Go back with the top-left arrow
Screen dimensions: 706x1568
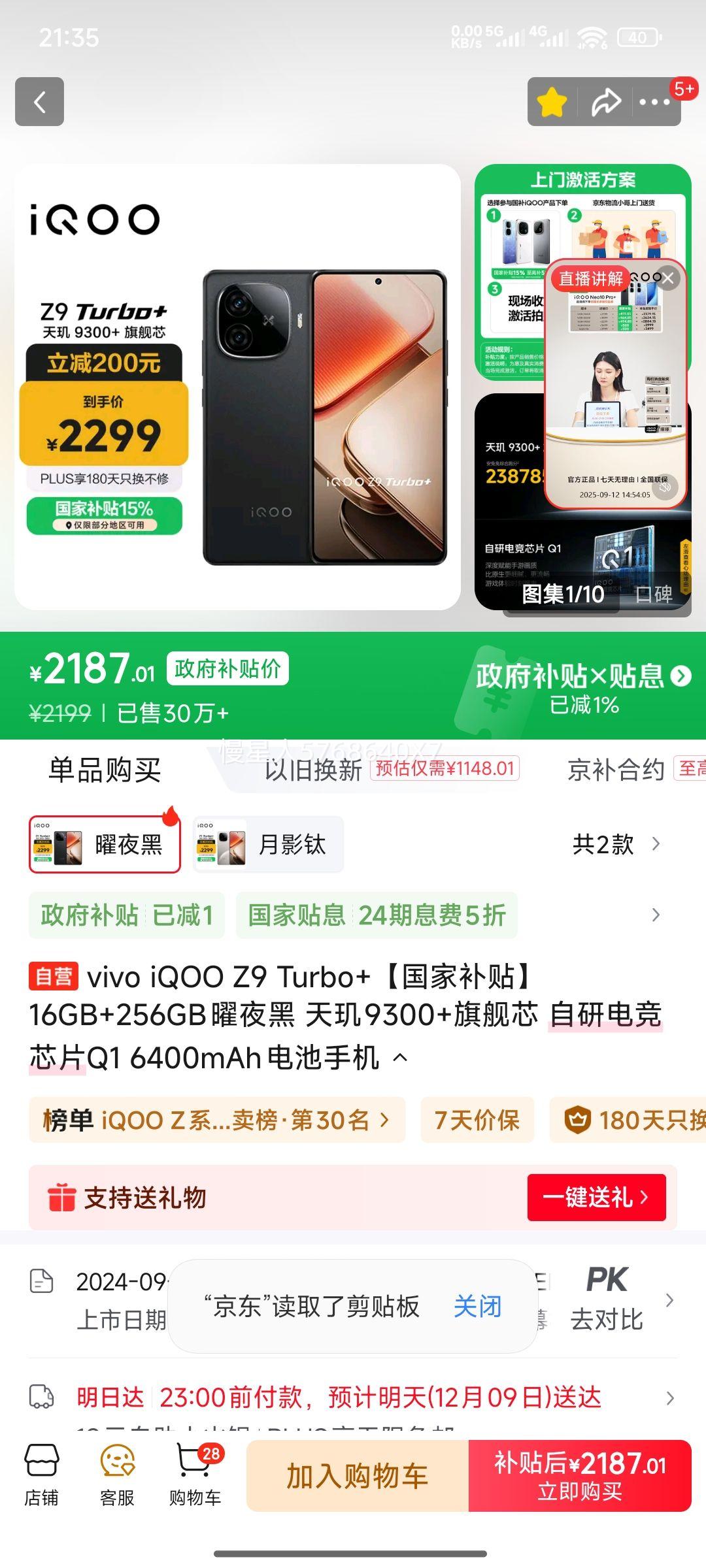click(x=39, y=102)
